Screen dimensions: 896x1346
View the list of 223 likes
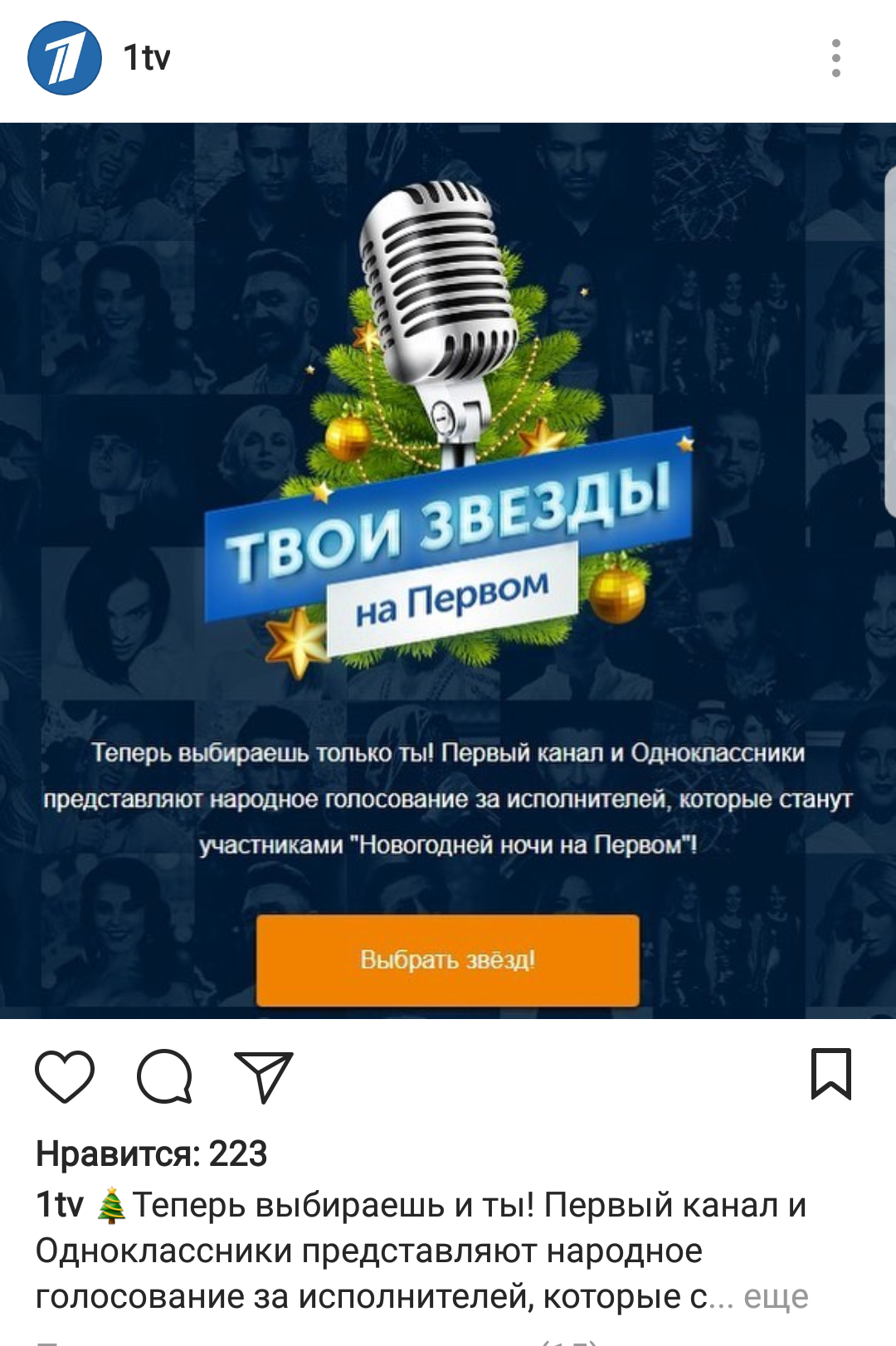click(x=152, y=1153)
